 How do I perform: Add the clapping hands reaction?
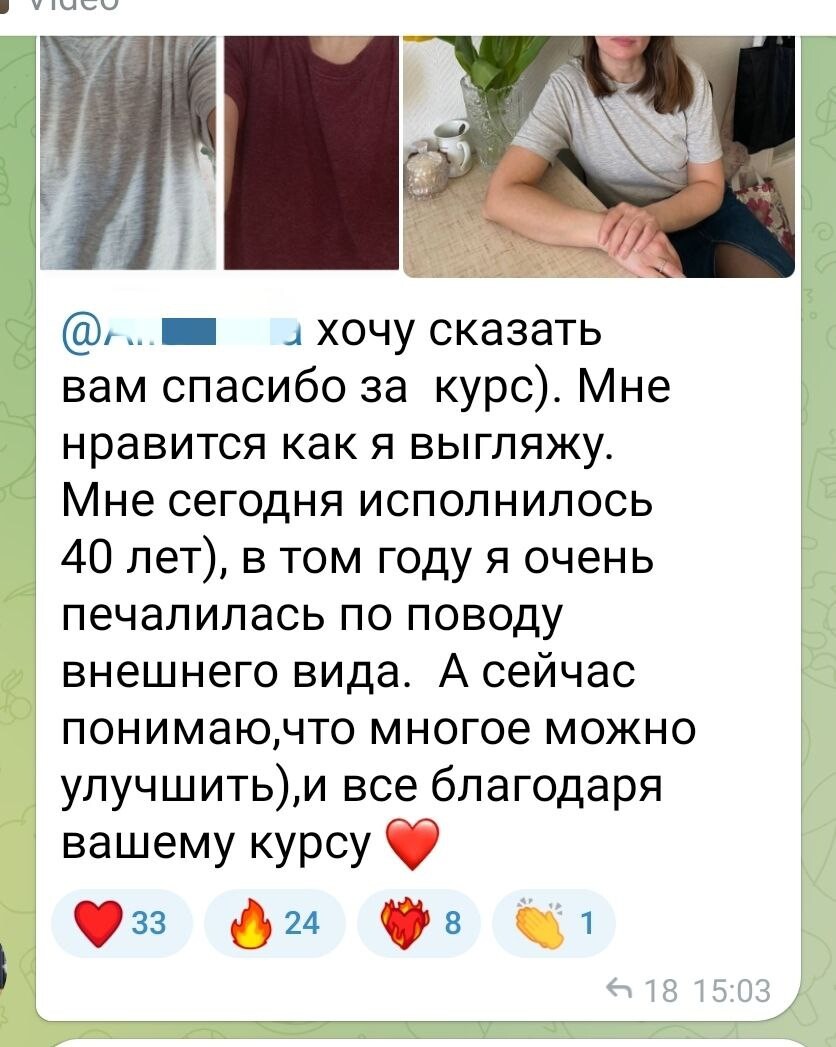pos(553,924)
